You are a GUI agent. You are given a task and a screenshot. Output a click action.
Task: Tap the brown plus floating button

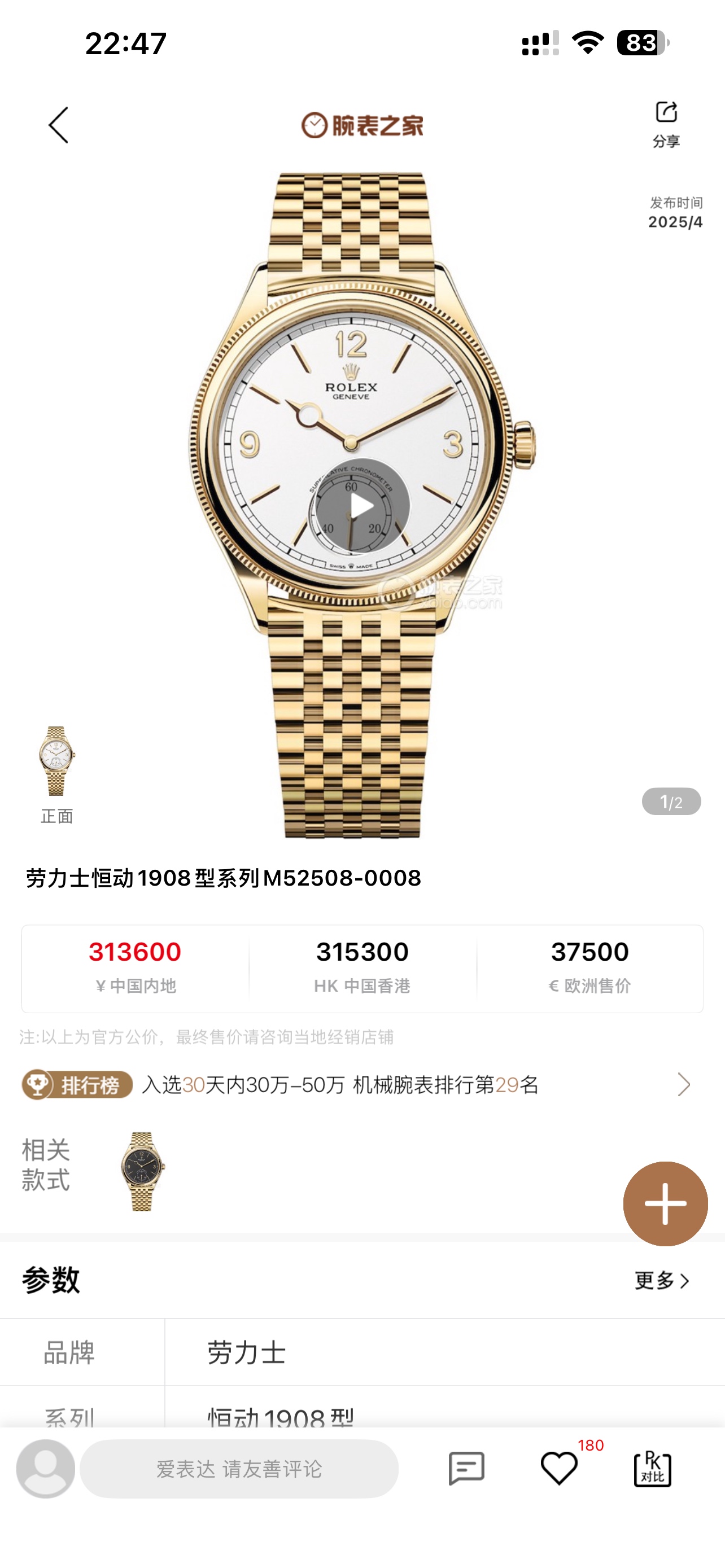click(x=665, y=1203)
